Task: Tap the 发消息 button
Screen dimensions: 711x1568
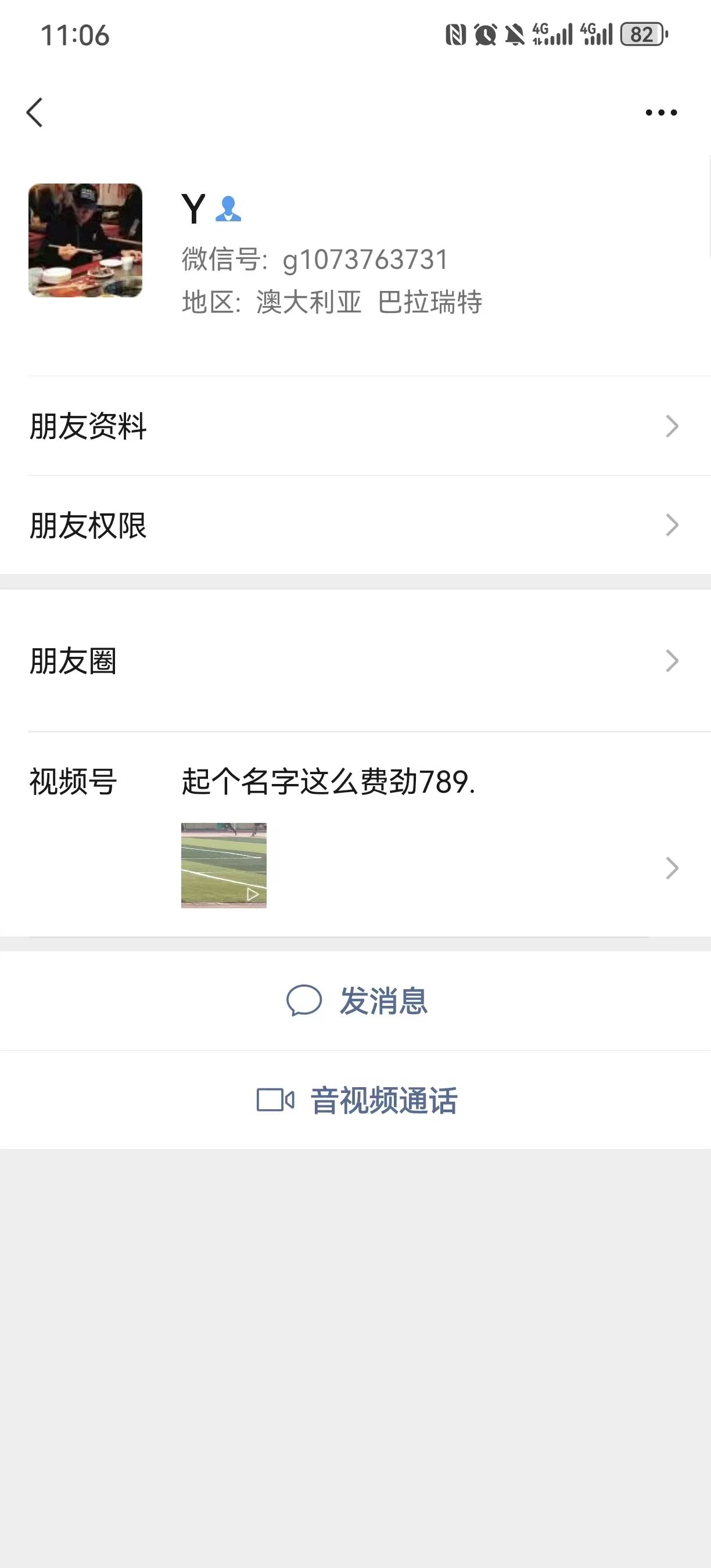Action: 385,1002
